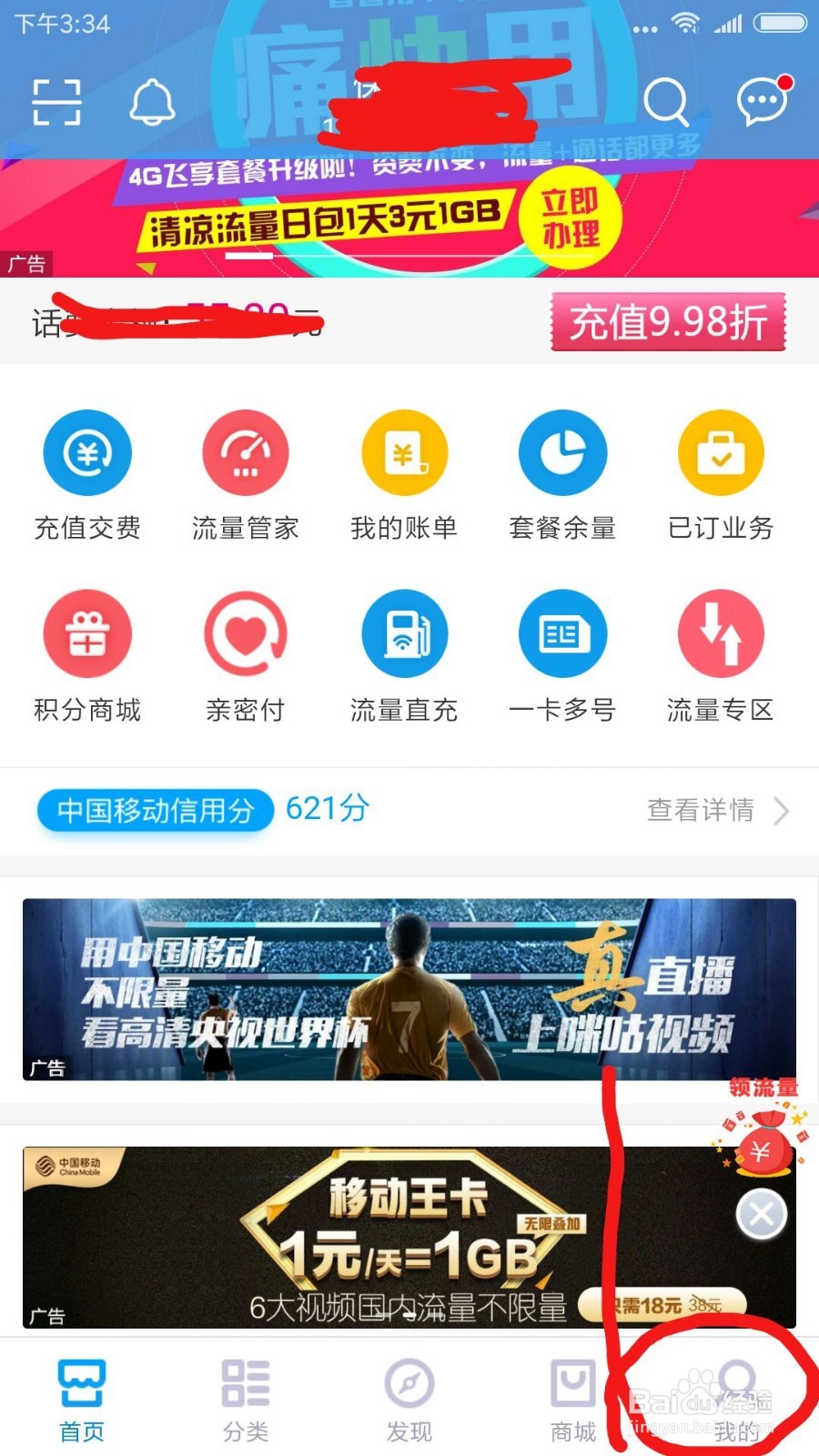Open the 商城 mall tab

pos(571,1397)
